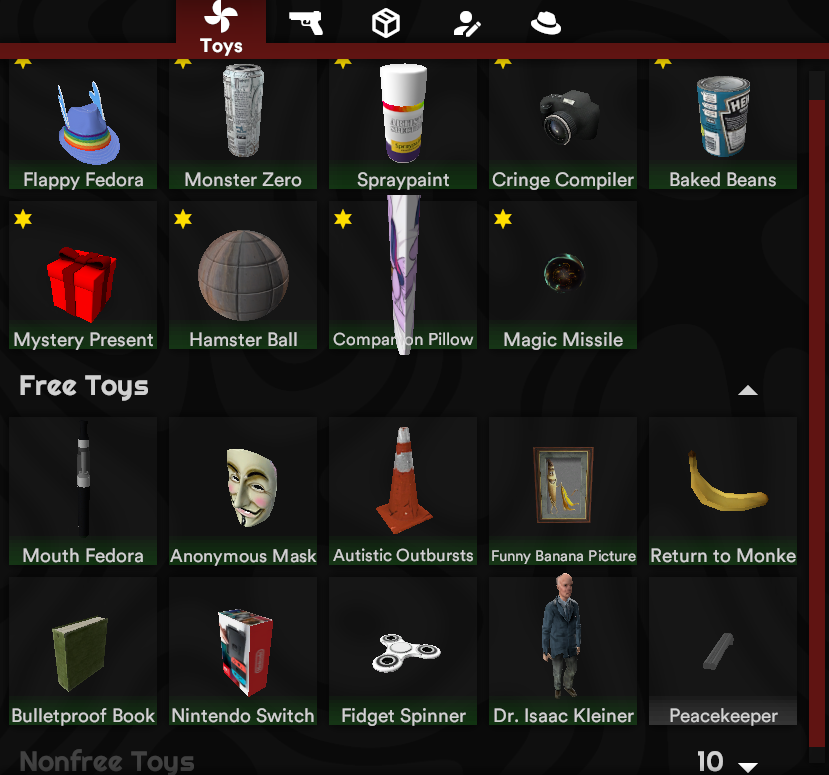Select the Flappy Fedora toy
The width and height of the screenshot is (829, 775).
(83, 125)
